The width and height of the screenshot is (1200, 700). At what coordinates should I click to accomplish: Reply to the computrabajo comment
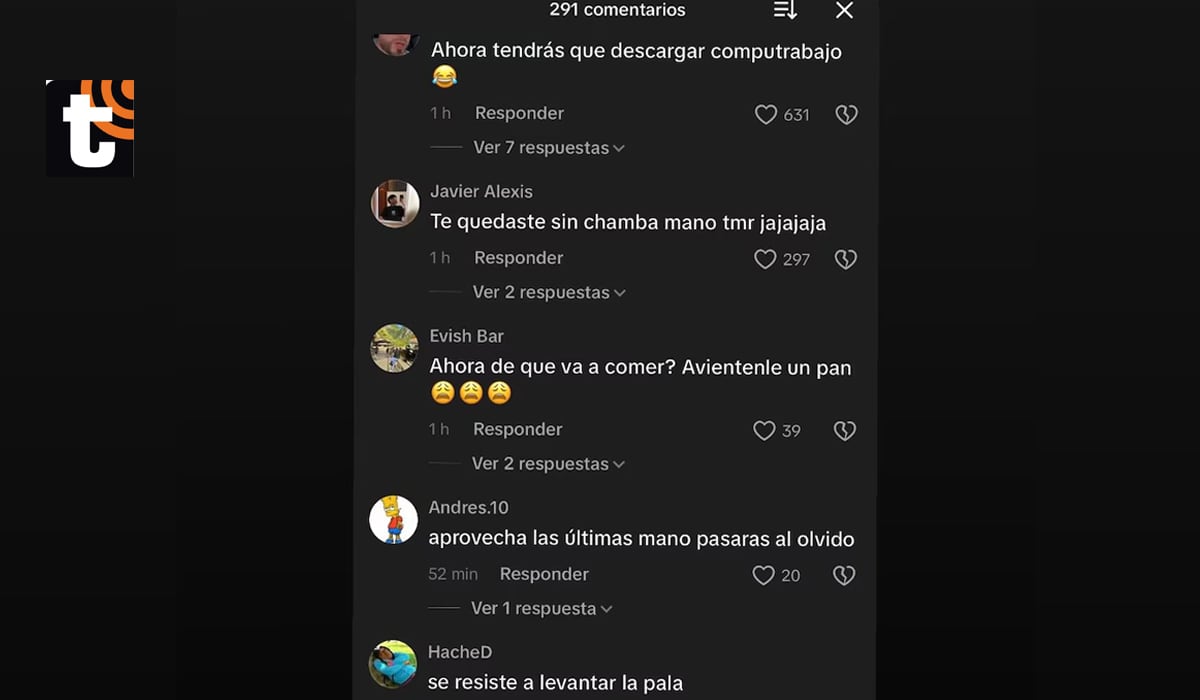pos(519,114)
